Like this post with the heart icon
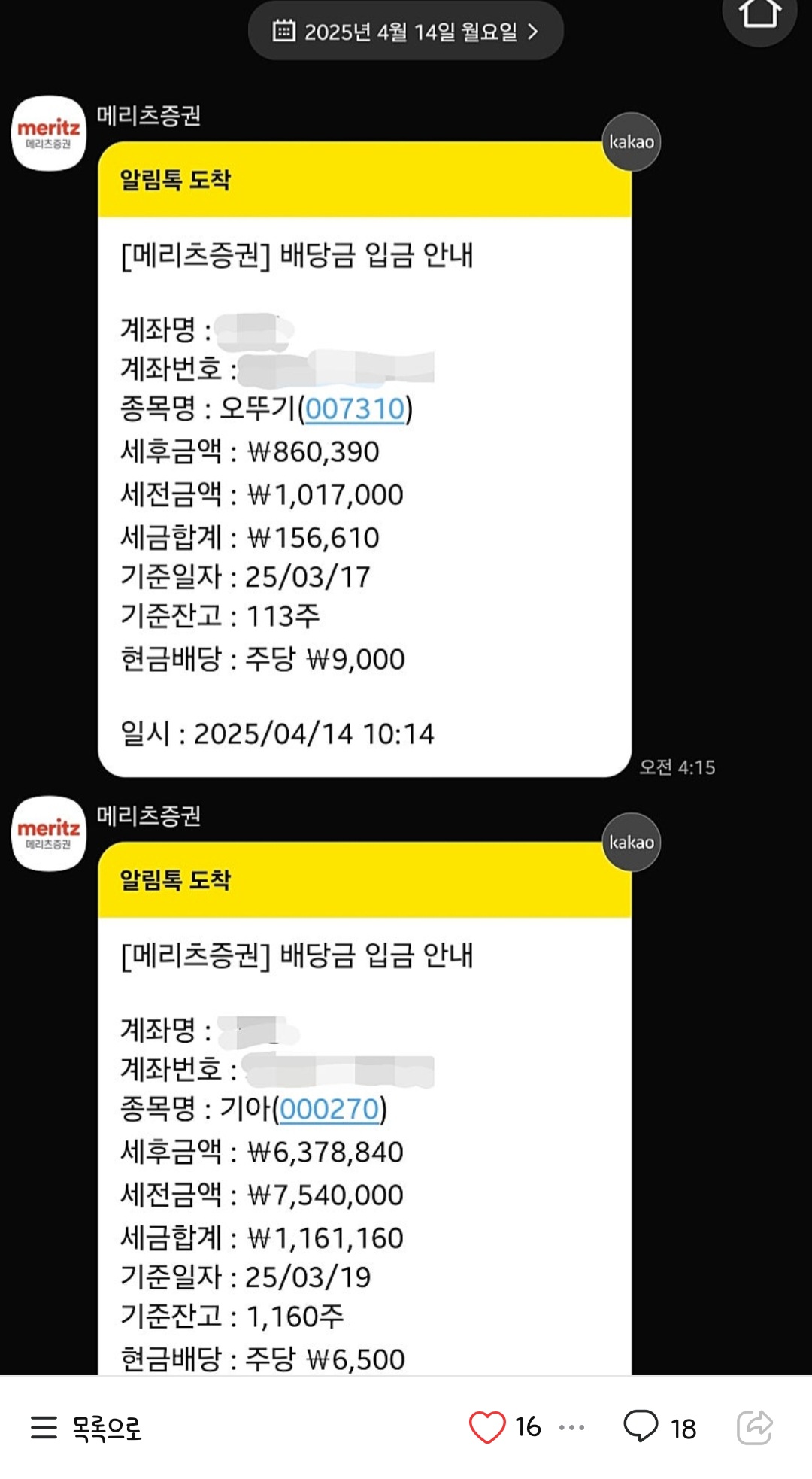This screenshot has width=812, height=1479. tap(487, 1427)
